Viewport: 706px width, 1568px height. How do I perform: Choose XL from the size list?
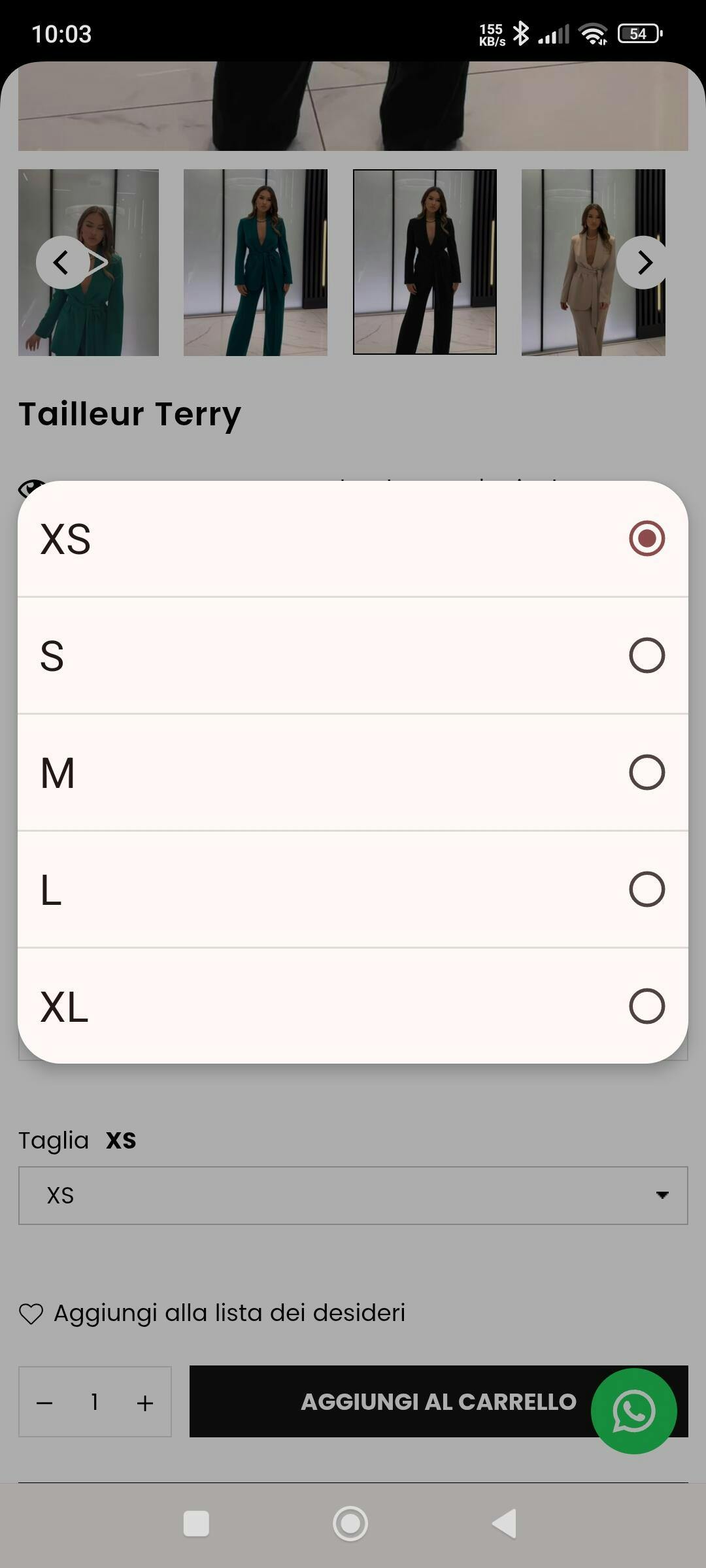(x=353, y=1006)
